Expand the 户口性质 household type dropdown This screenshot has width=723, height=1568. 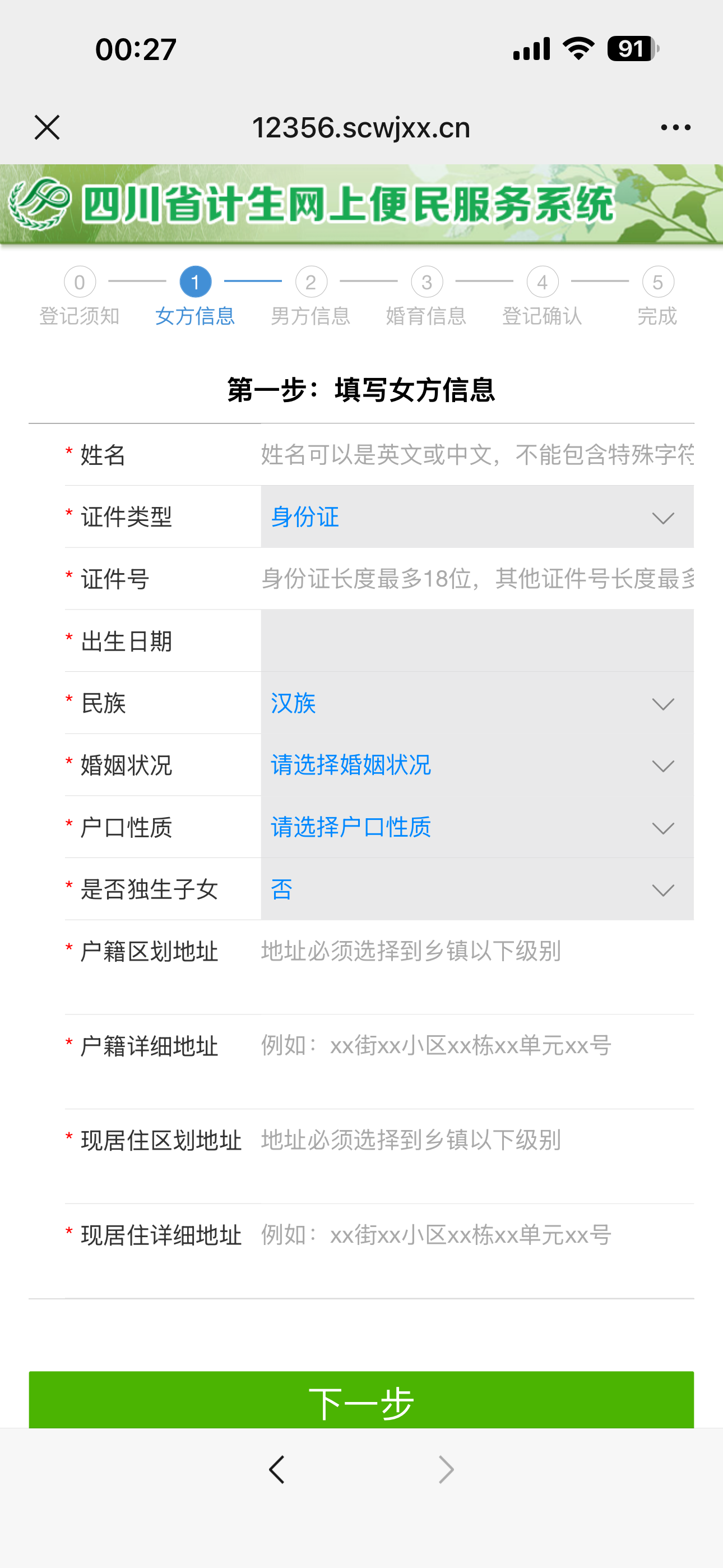476,827
